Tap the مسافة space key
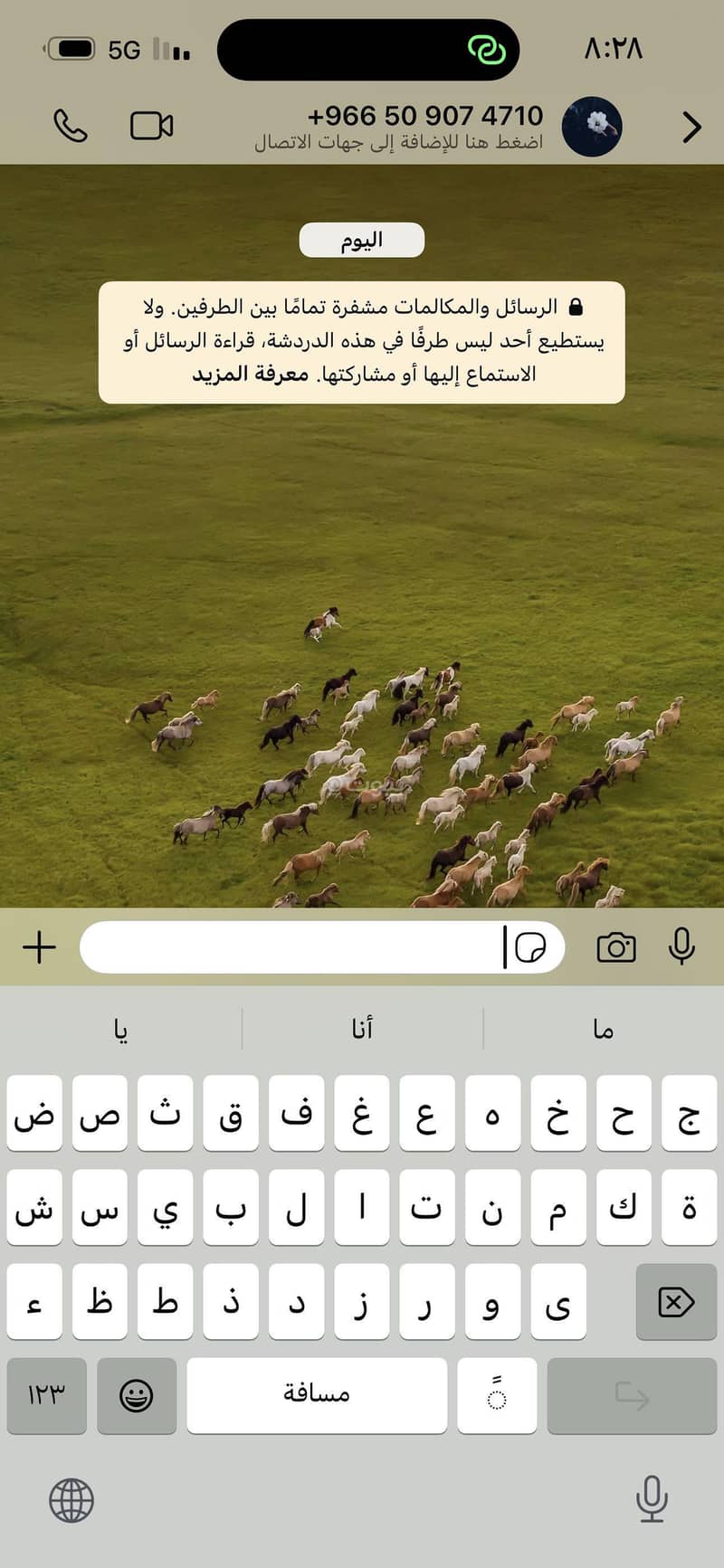This screenshot has width=724, height=1568. [x=317, y=1395]
